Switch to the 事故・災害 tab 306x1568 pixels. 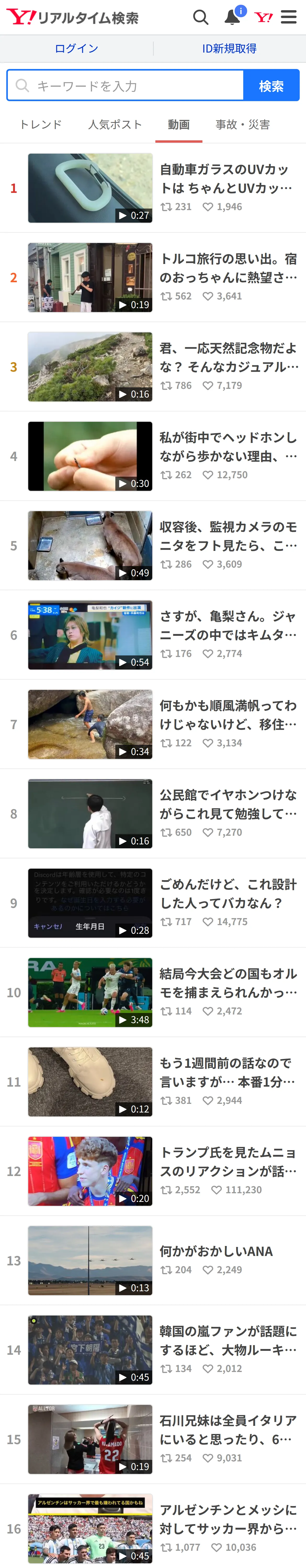coord(243,124)
